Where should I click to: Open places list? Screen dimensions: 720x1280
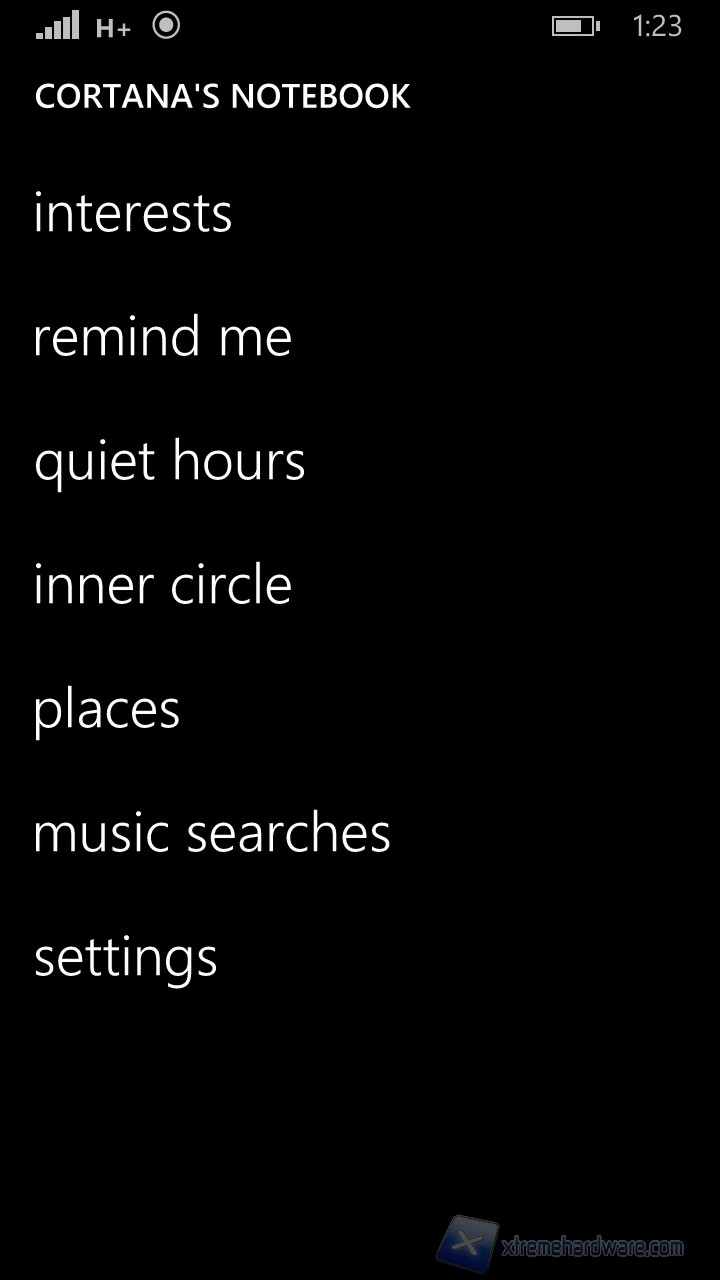click(x=107, y=710)
